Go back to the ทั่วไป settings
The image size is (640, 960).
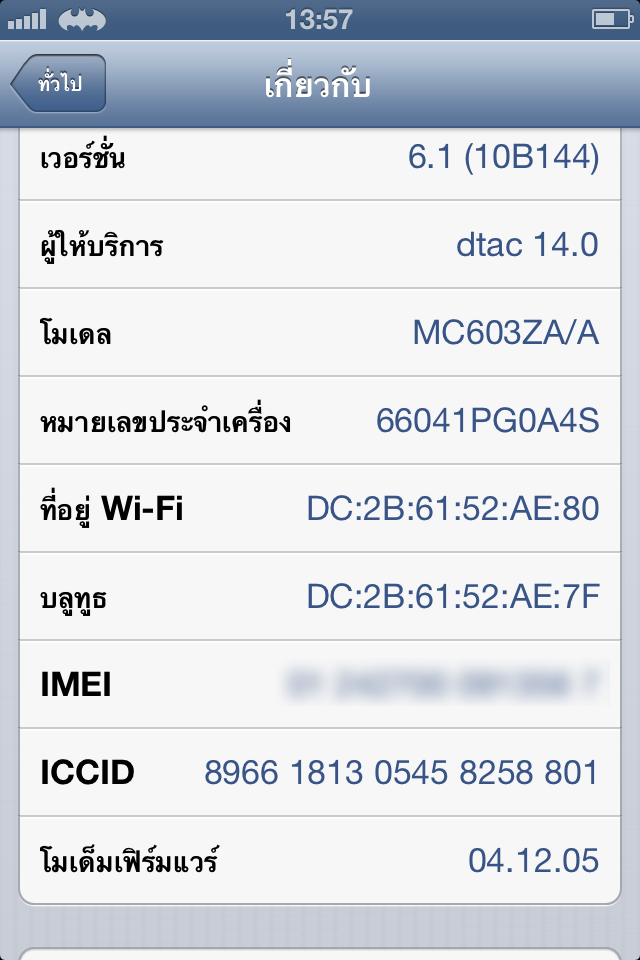tap(60, 84)
